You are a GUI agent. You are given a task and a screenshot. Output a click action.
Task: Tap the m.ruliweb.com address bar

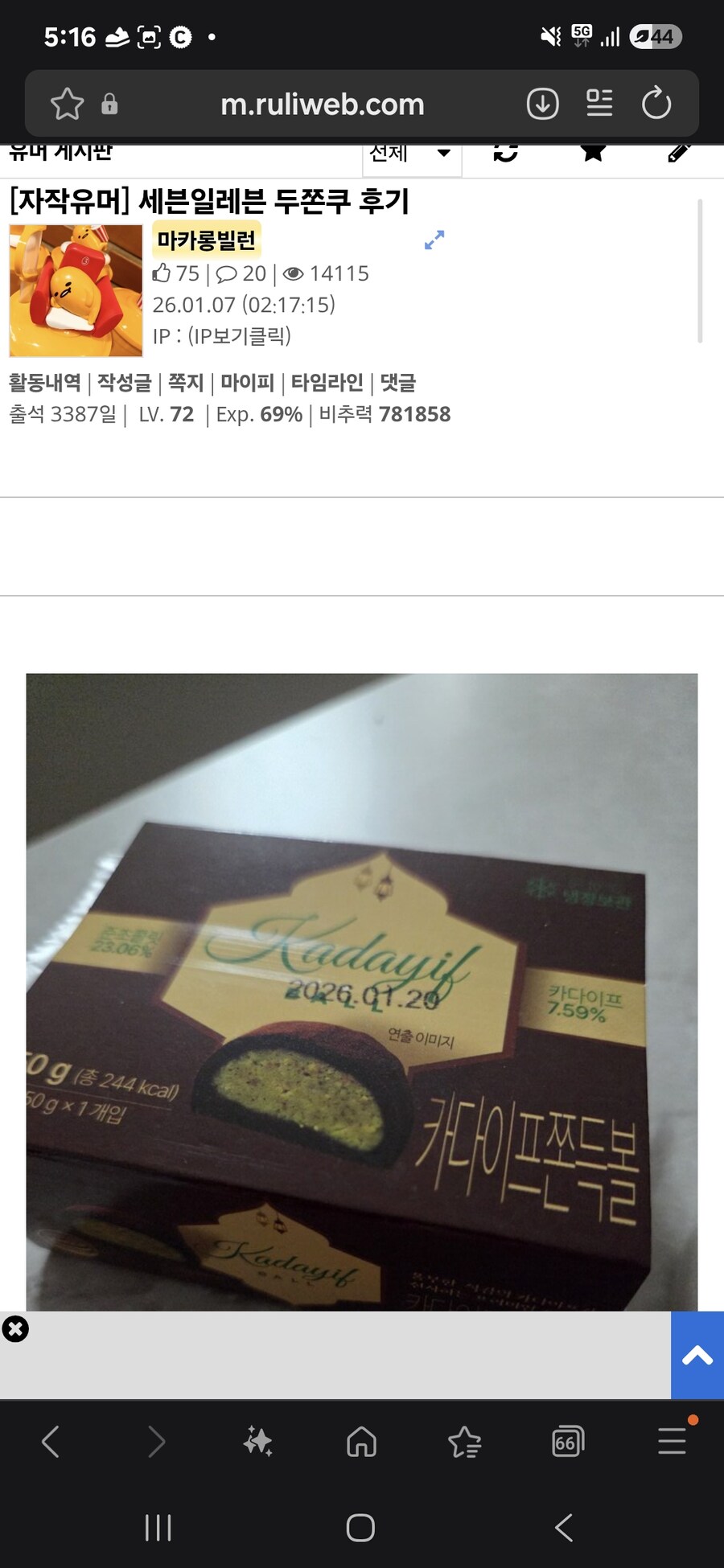[322, 104]
